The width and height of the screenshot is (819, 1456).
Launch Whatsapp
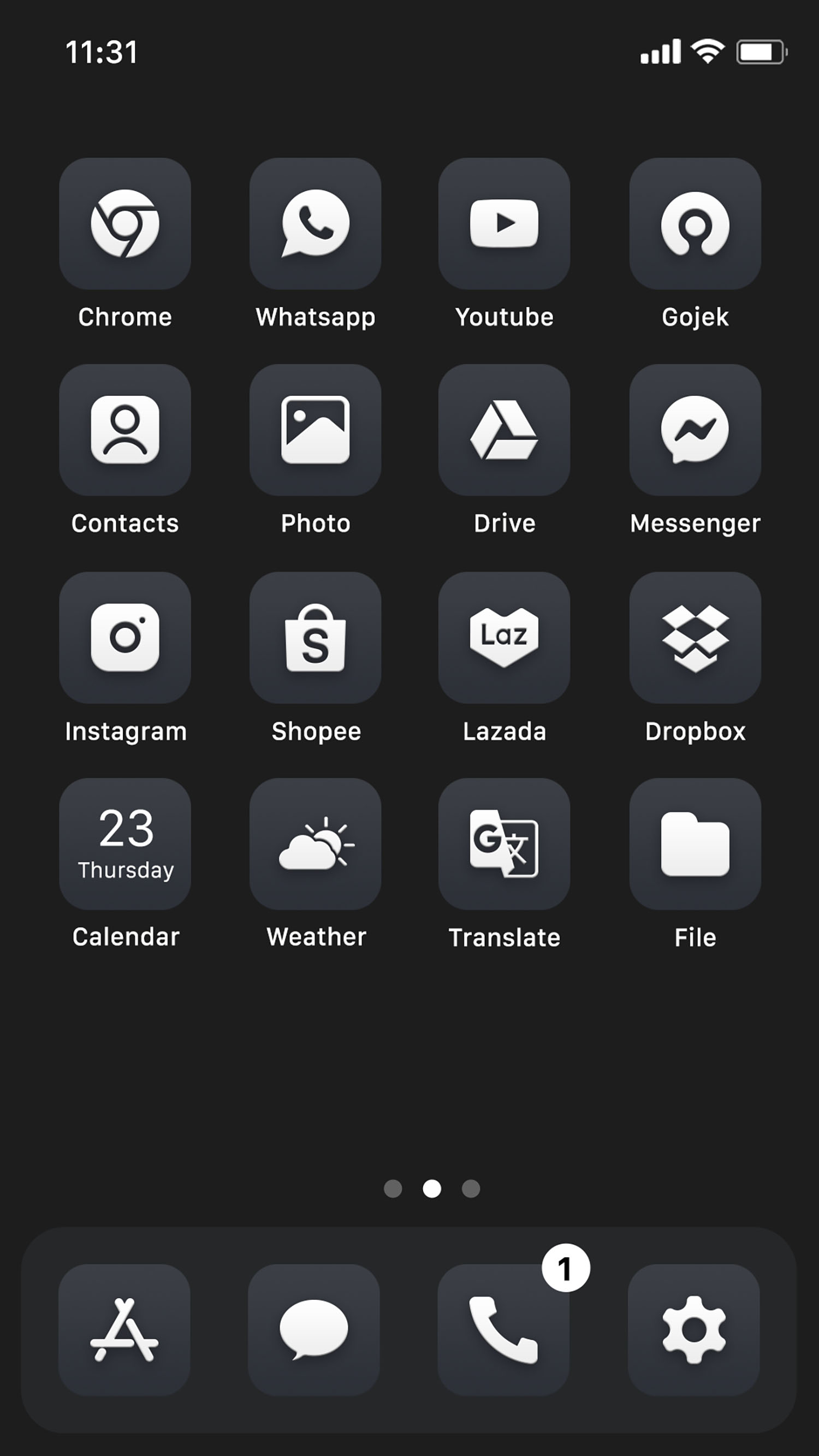[x=315, y=225]
